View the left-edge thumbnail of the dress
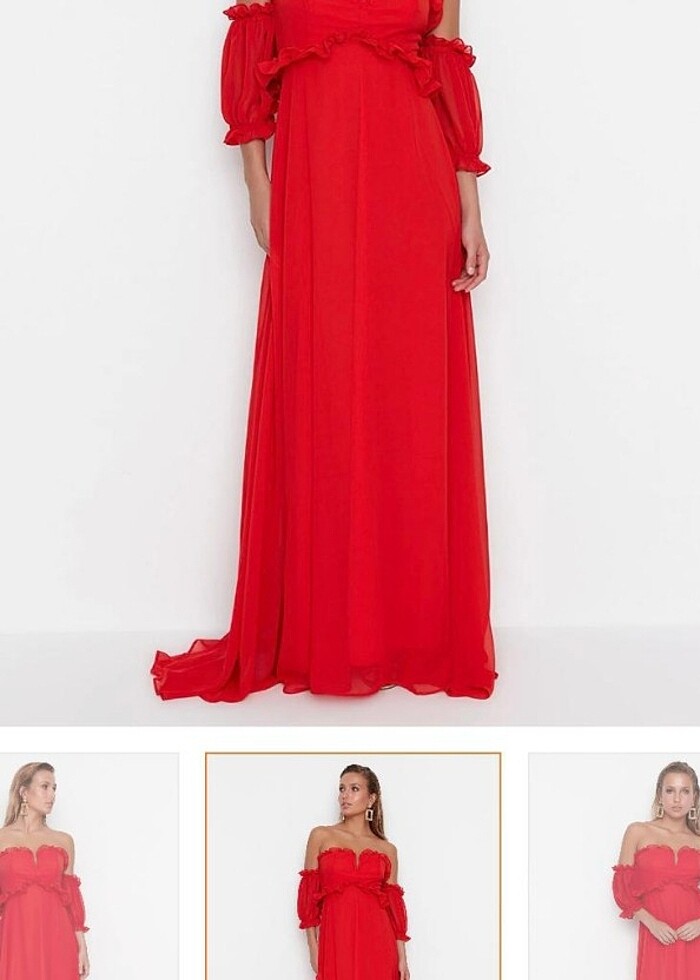700x980 pixels. [x=88, y=866]
